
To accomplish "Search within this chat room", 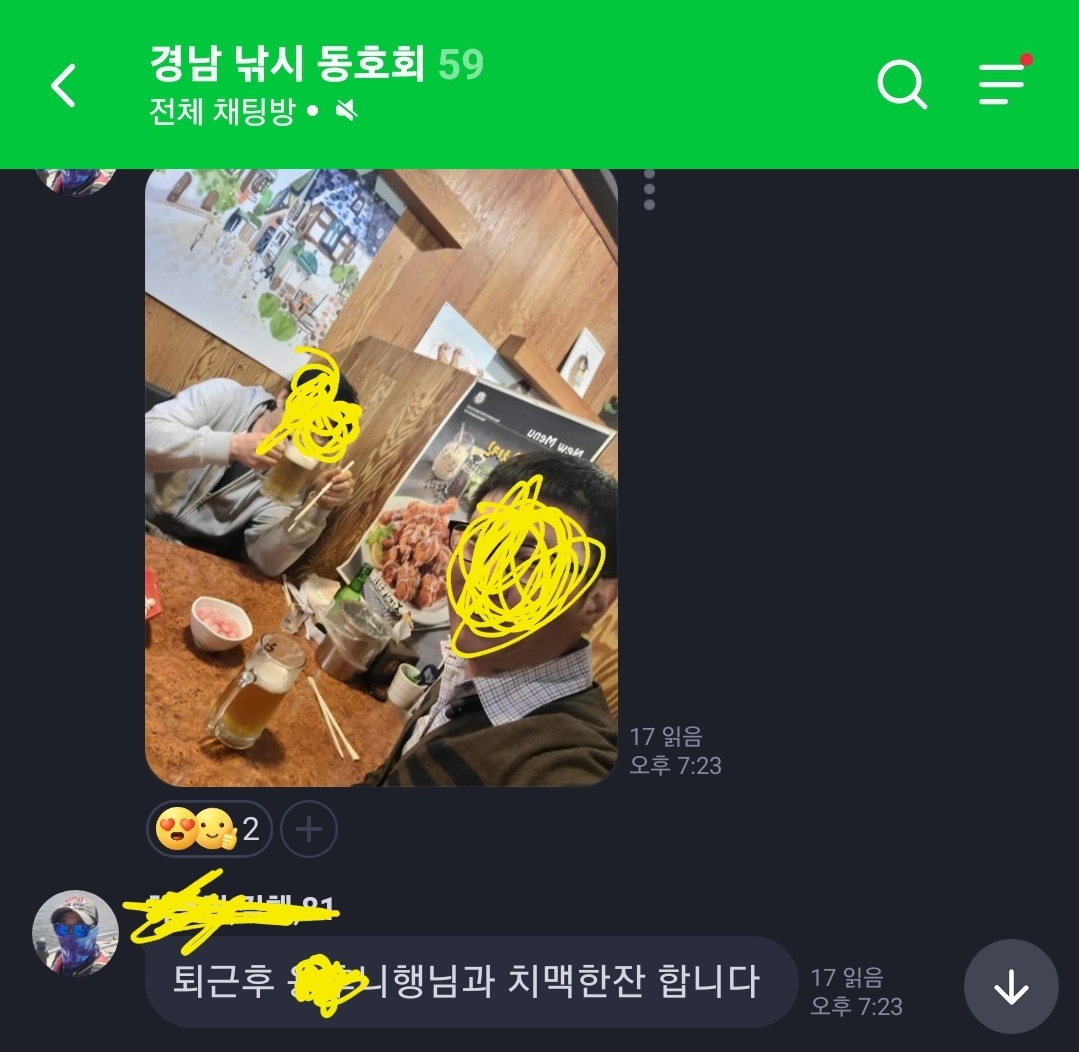I will [x=901, y=85].
